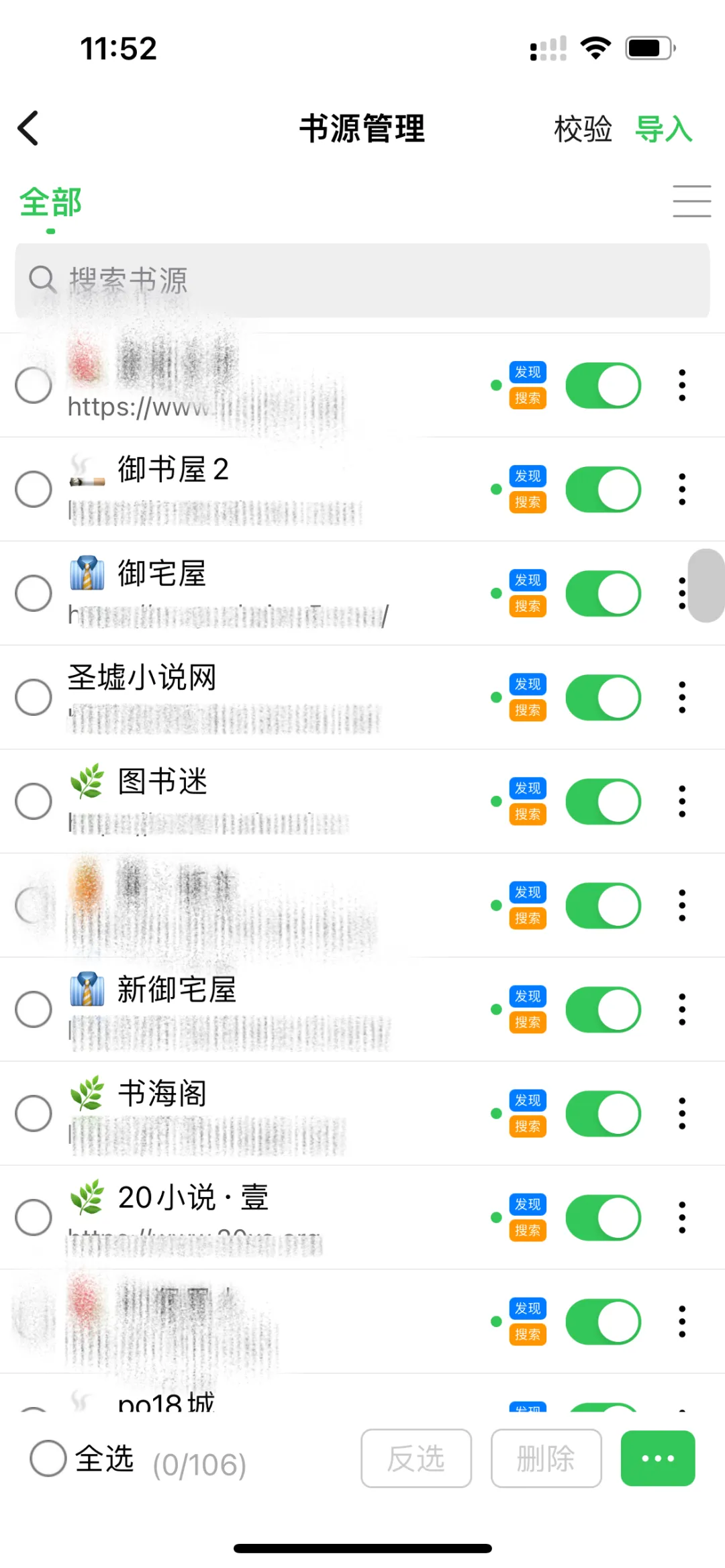The image size is (725, 1568).
Task: Open the group list menu icon
Action: coord(692,201)
